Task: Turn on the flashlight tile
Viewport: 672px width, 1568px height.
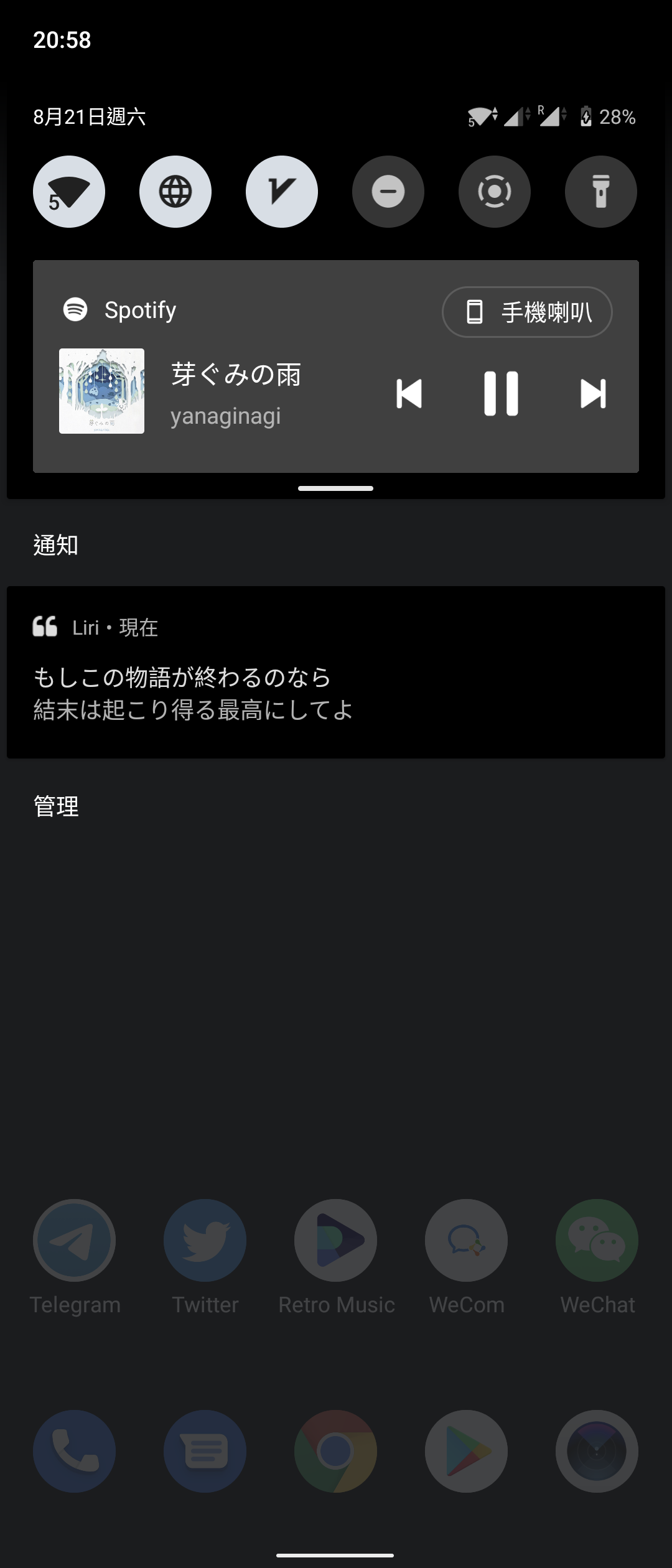Action: 600,192
